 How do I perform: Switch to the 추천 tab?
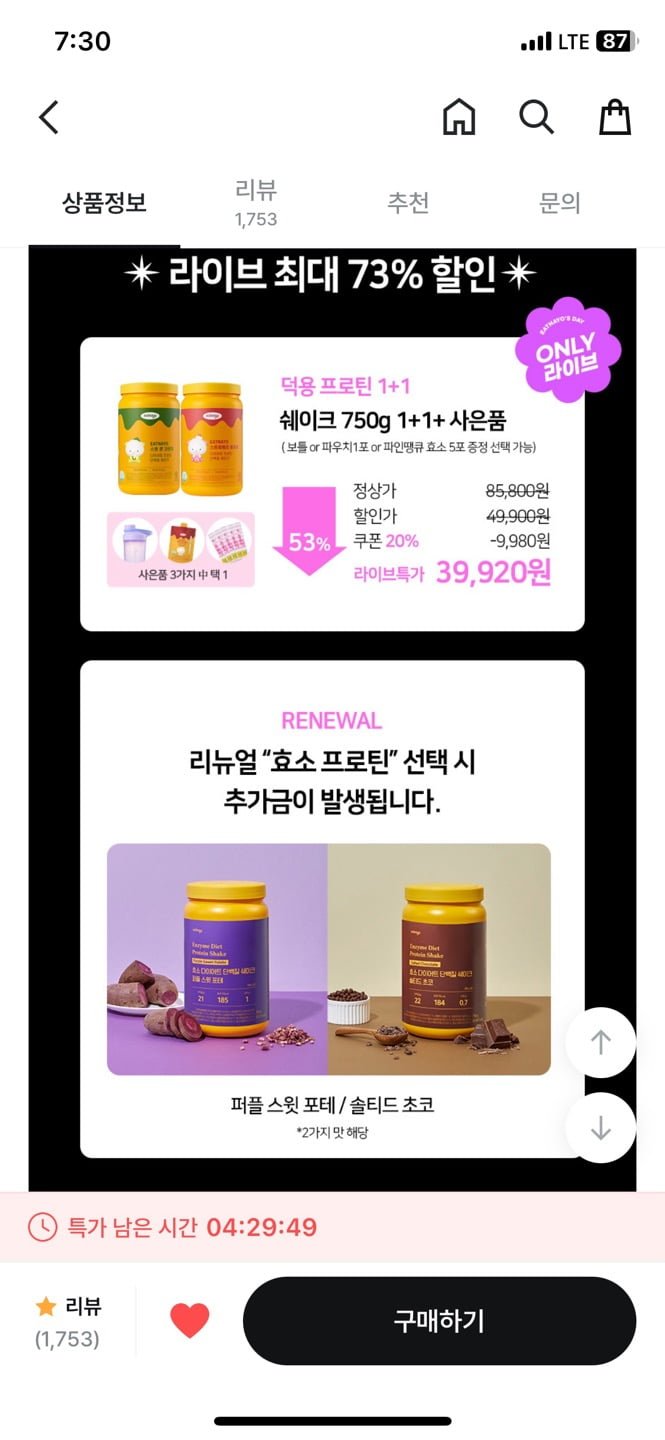tap(408, 203)
